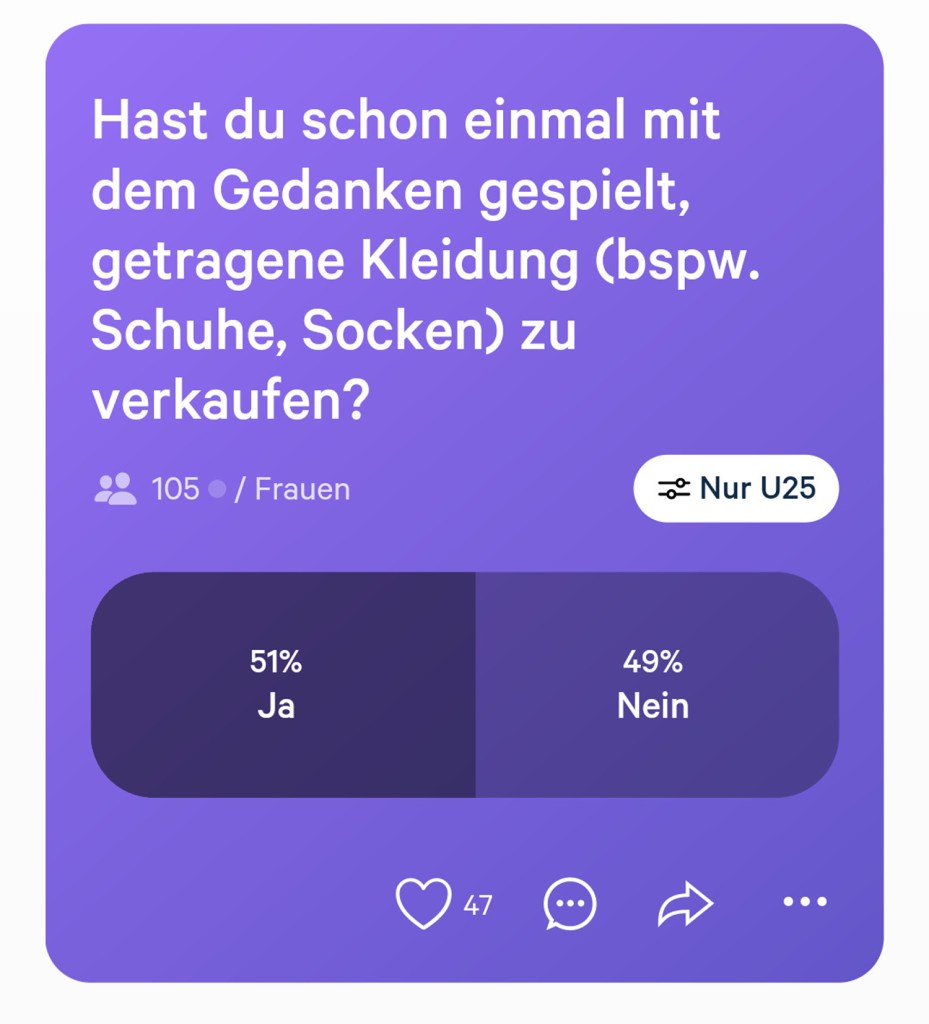The image size is (929, 1024).
Task: Tap the heart outline to register a like
Action: pos(424,903)
